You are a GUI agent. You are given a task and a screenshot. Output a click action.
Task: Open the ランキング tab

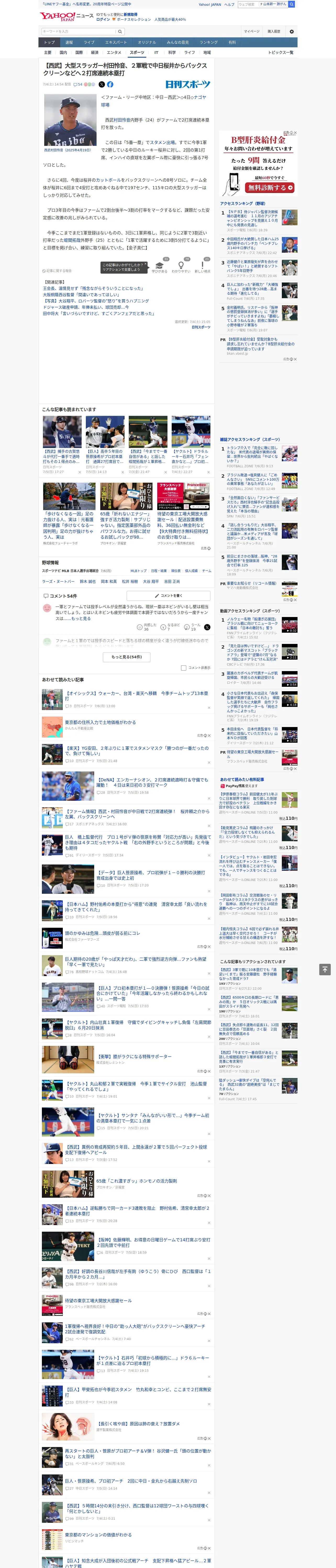coord(209,43)
